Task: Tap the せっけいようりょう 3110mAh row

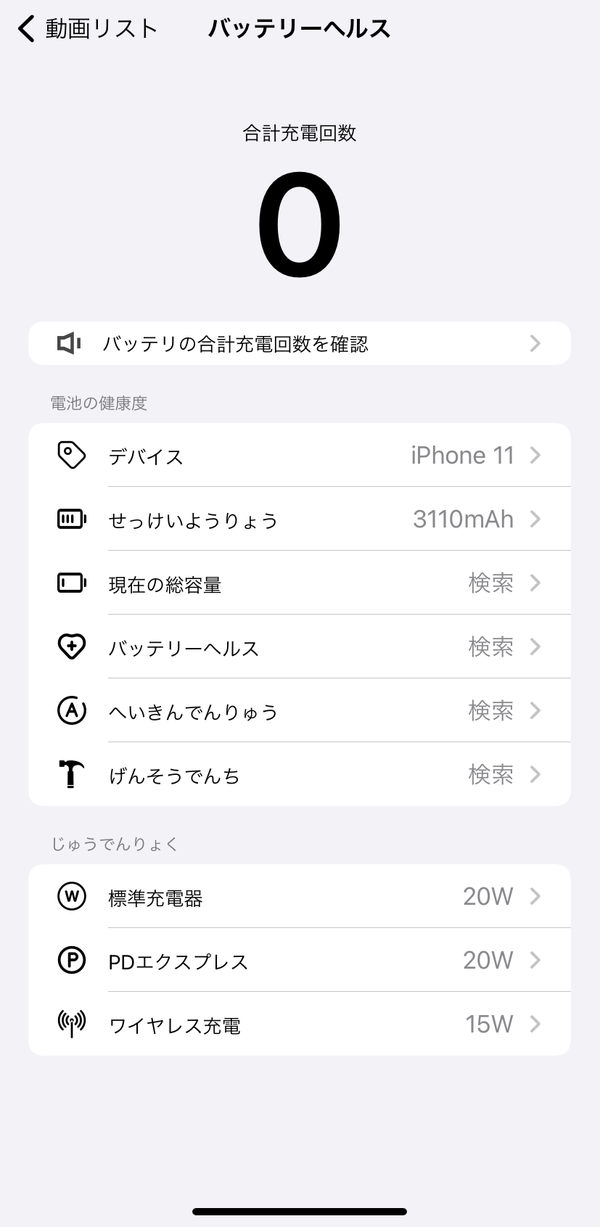Action: pyautogui.click(x=300, y=519)
